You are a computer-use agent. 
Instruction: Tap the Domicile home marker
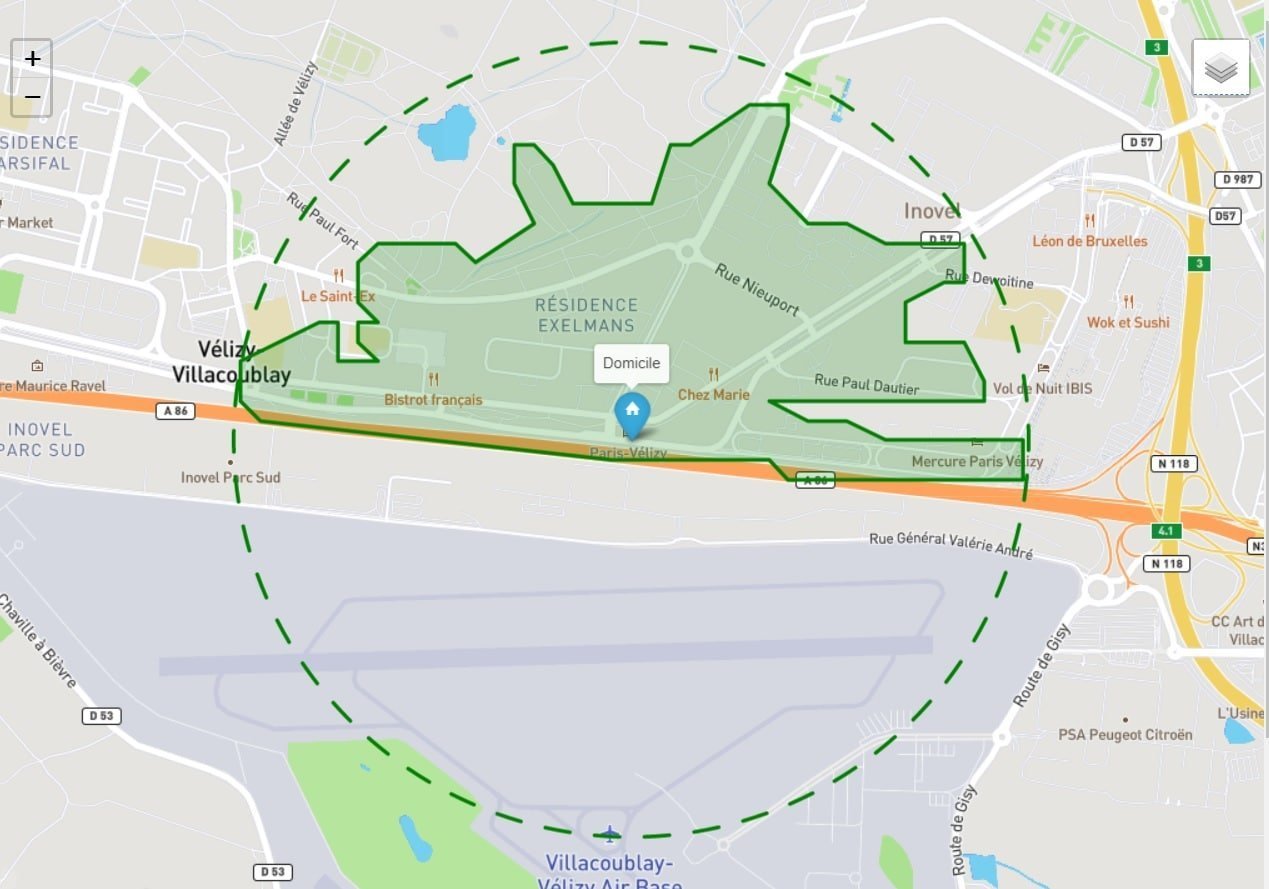(632, 411)
